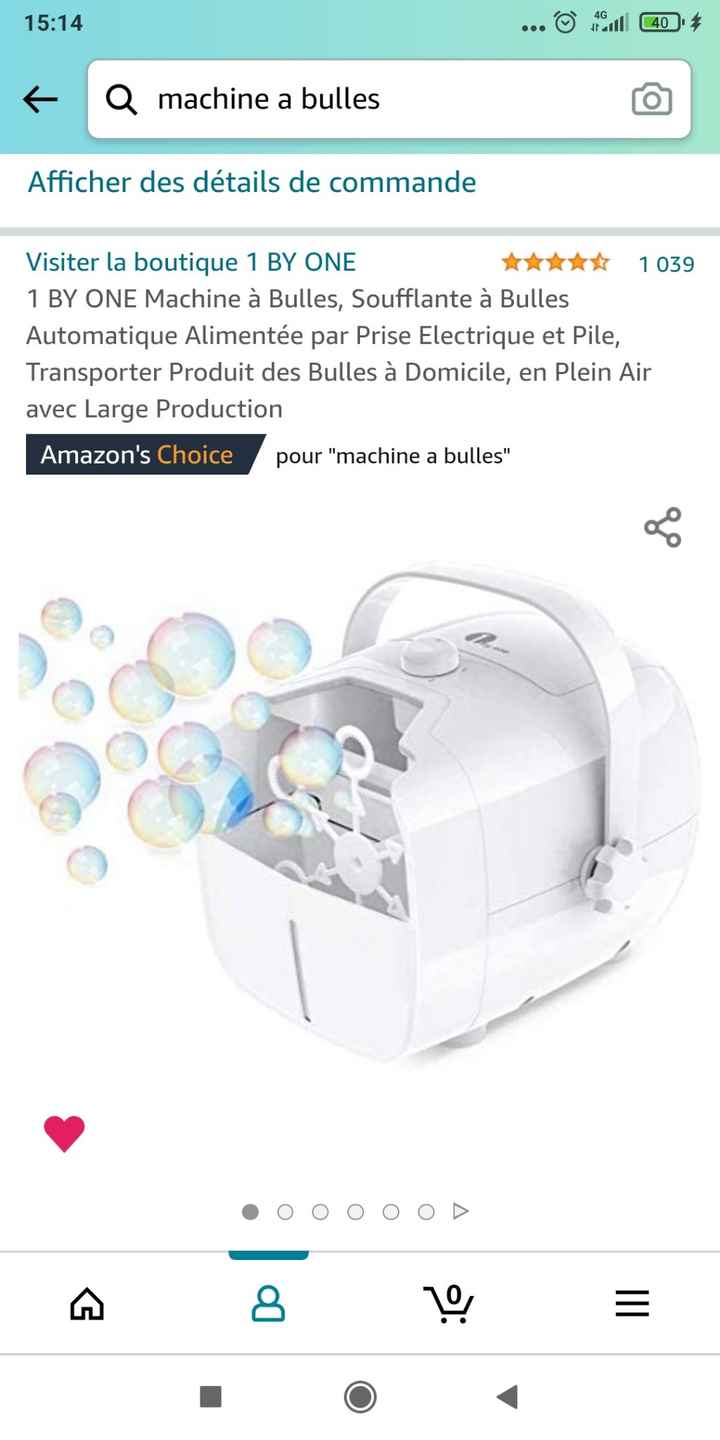Open "Afficher des détails de commande"
The width and height of the screenshot is (720, 1440).
pyautogui.click(x=252, y=182)
